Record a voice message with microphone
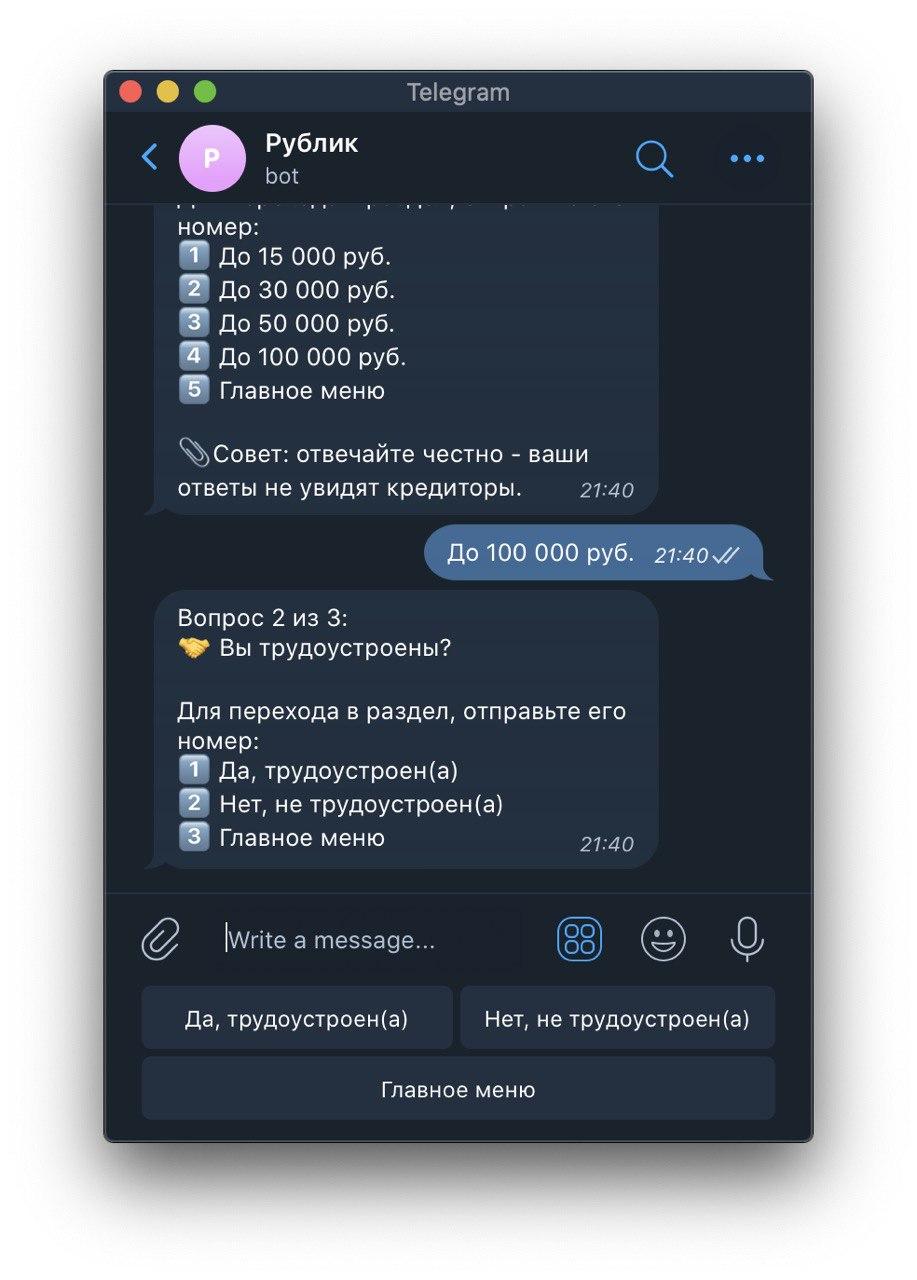Viewport: 917px width, 1280px height. coord(746,939)
